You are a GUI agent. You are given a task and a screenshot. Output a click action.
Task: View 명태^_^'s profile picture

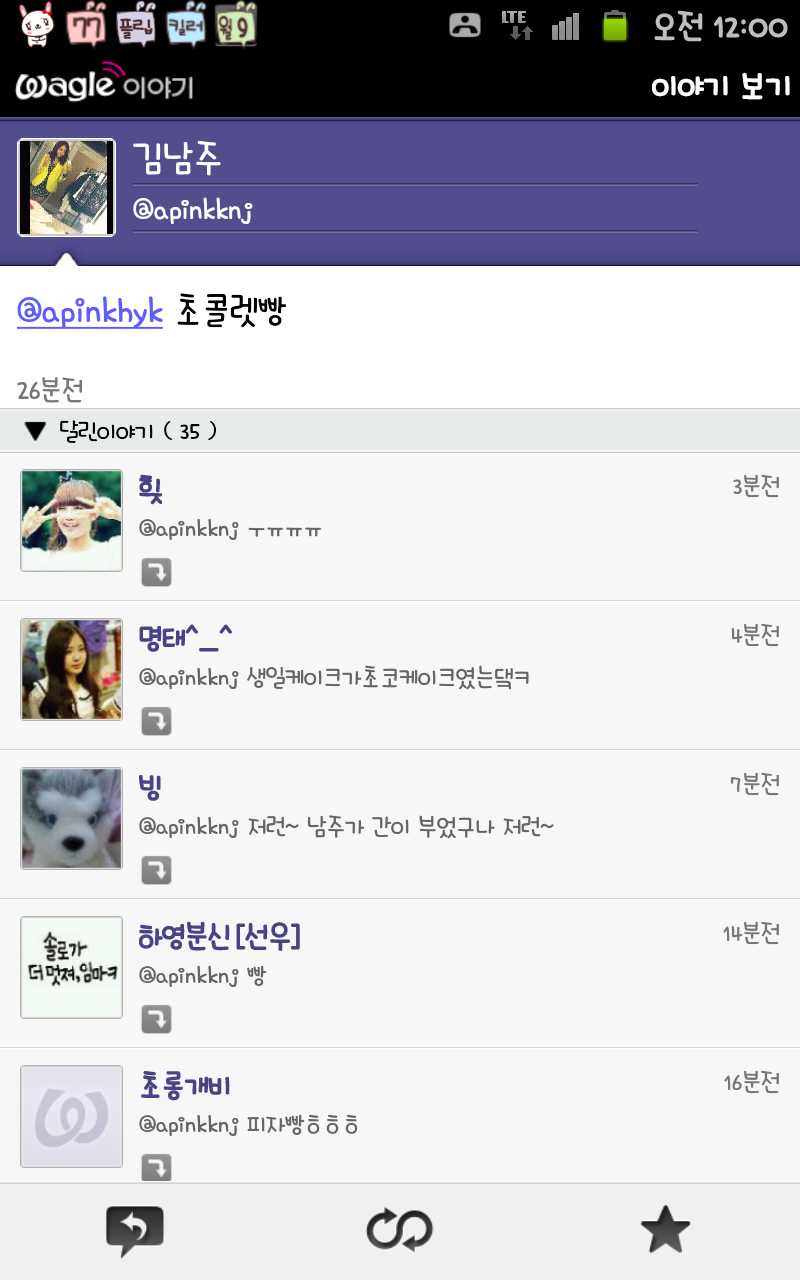point(72,669)
